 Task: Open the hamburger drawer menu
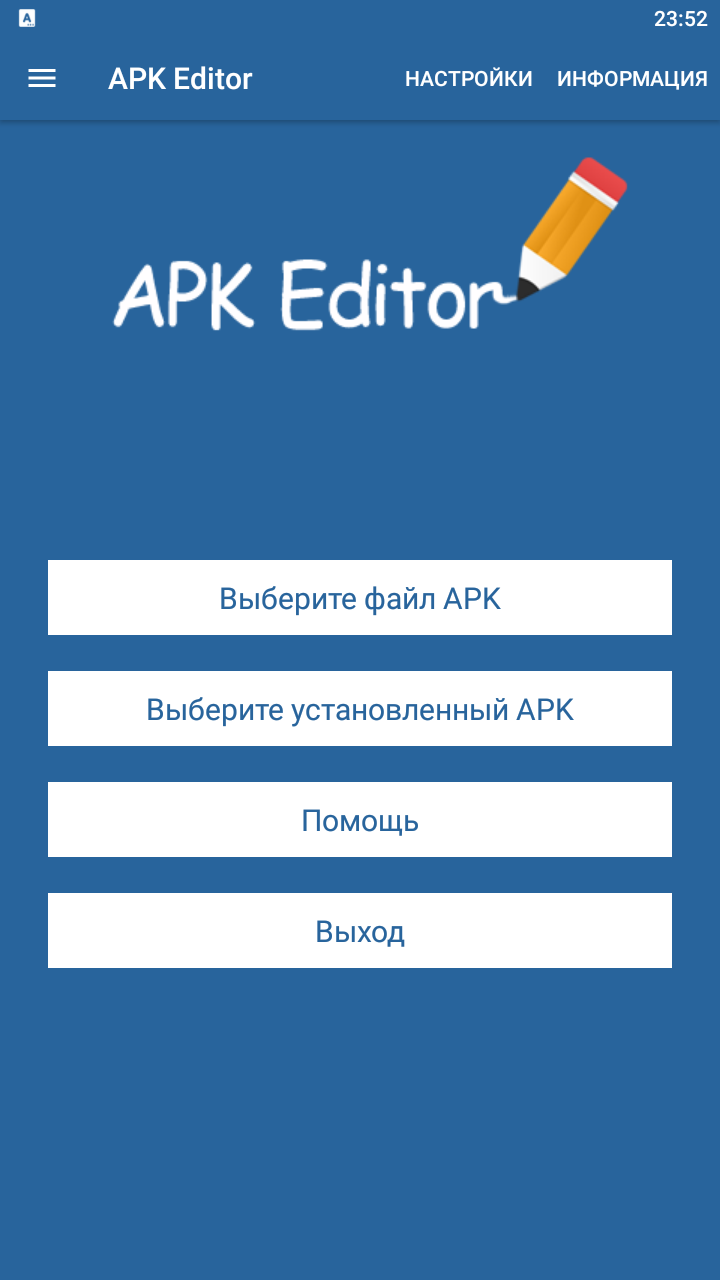tap(42, 78)
